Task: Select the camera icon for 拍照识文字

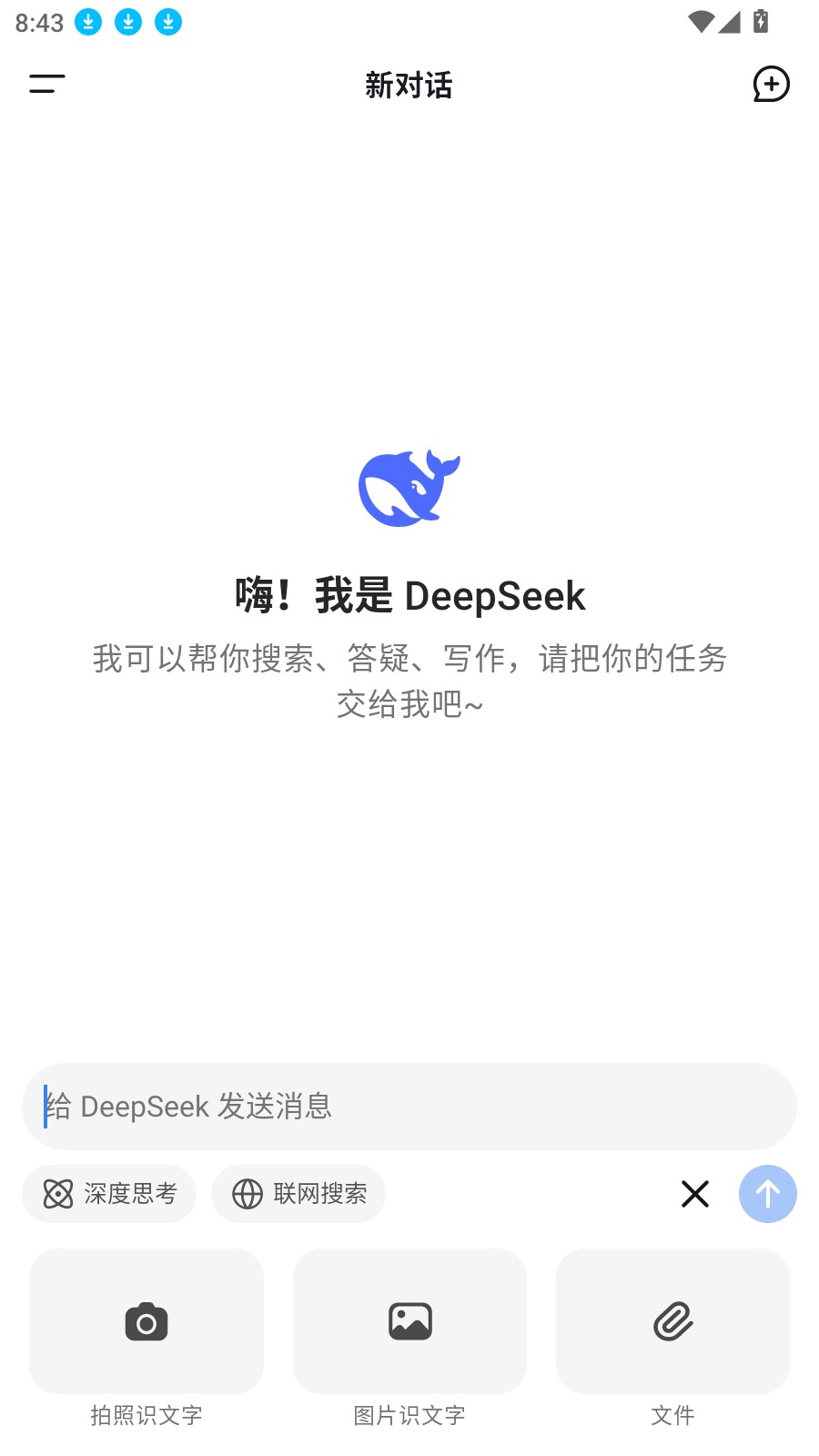Action: [x=146, y=1321]
